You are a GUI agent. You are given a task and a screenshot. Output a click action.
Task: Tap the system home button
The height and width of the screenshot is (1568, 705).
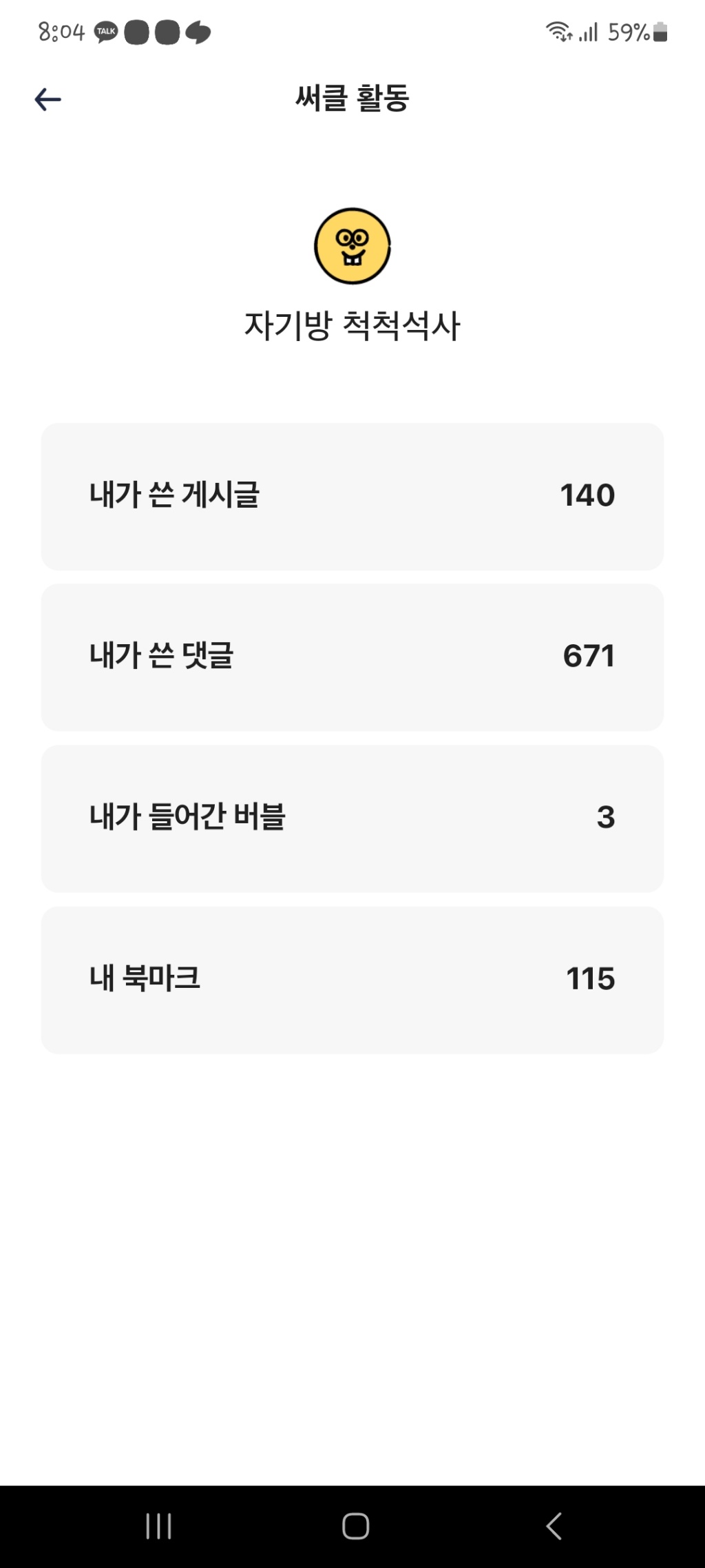355,1525
